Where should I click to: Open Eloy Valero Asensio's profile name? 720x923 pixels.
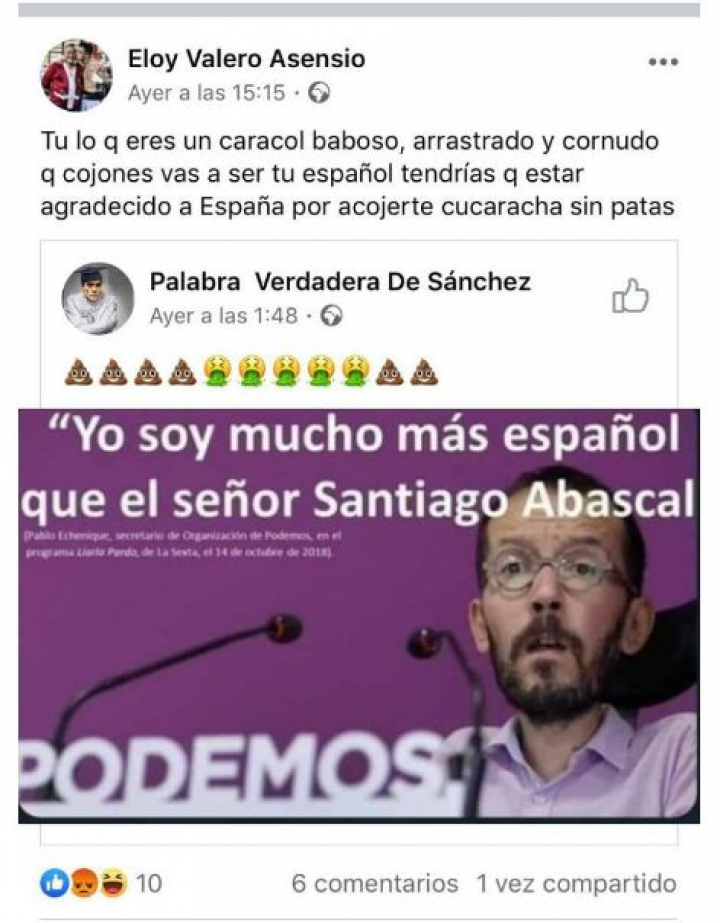(246, 59)
